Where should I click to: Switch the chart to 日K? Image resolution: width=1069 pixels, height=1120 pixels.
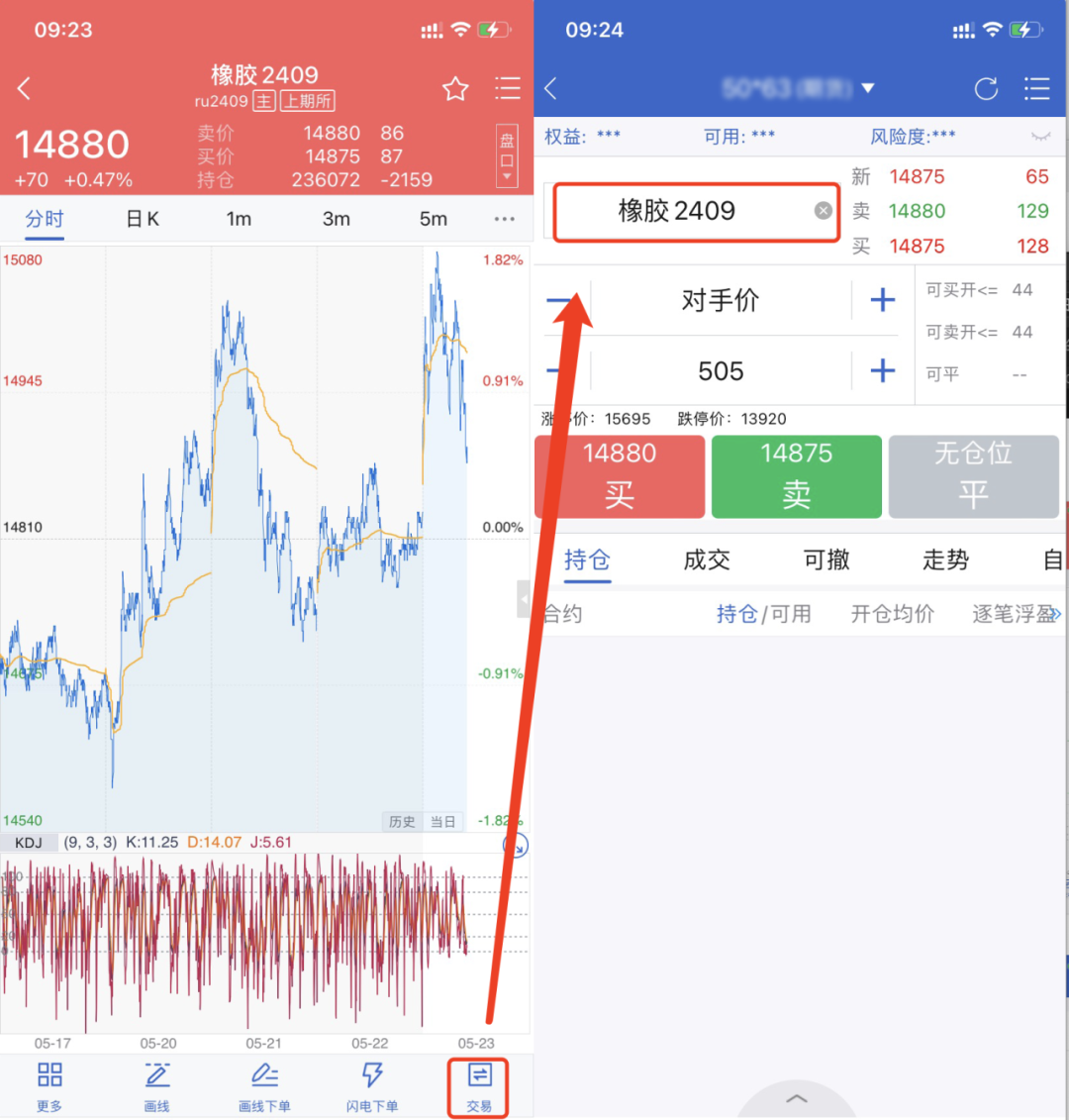(143, 219)
